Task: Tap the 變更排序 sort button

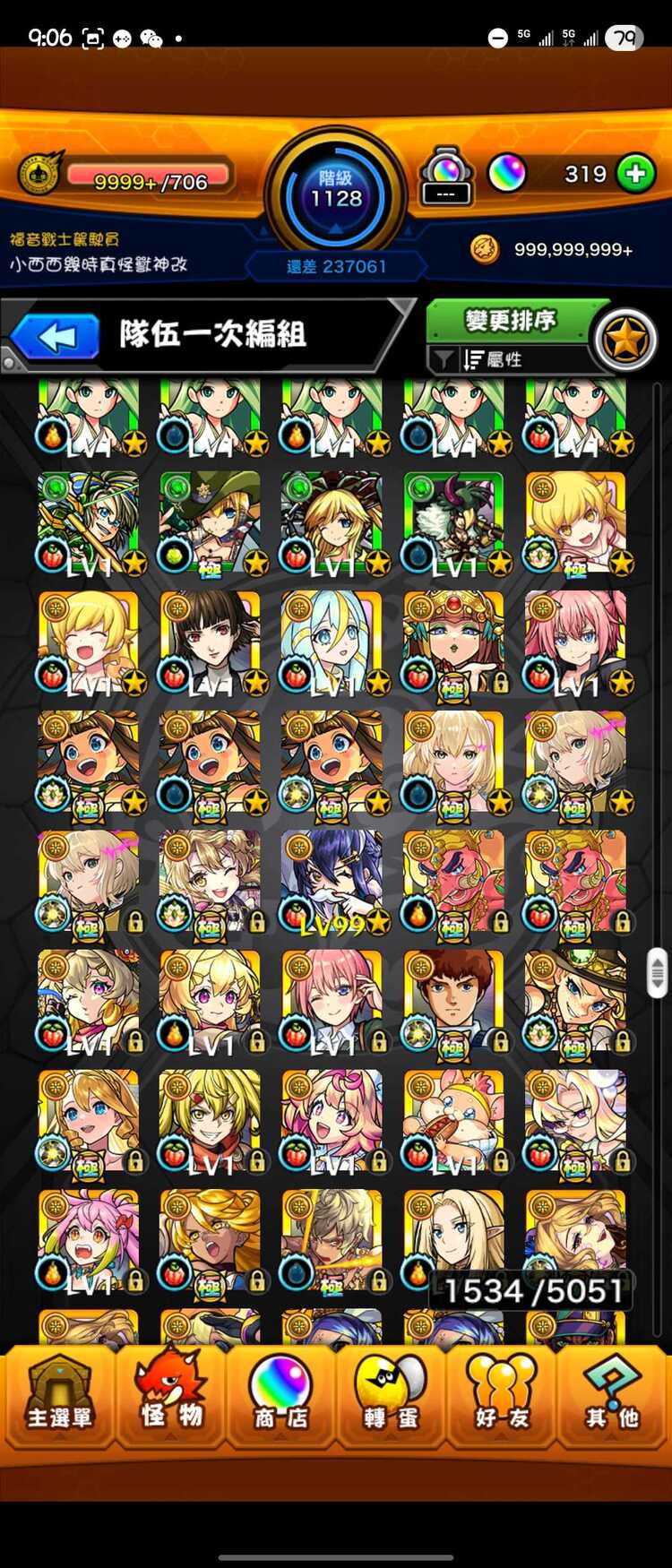Action: [x=511, y=320]
